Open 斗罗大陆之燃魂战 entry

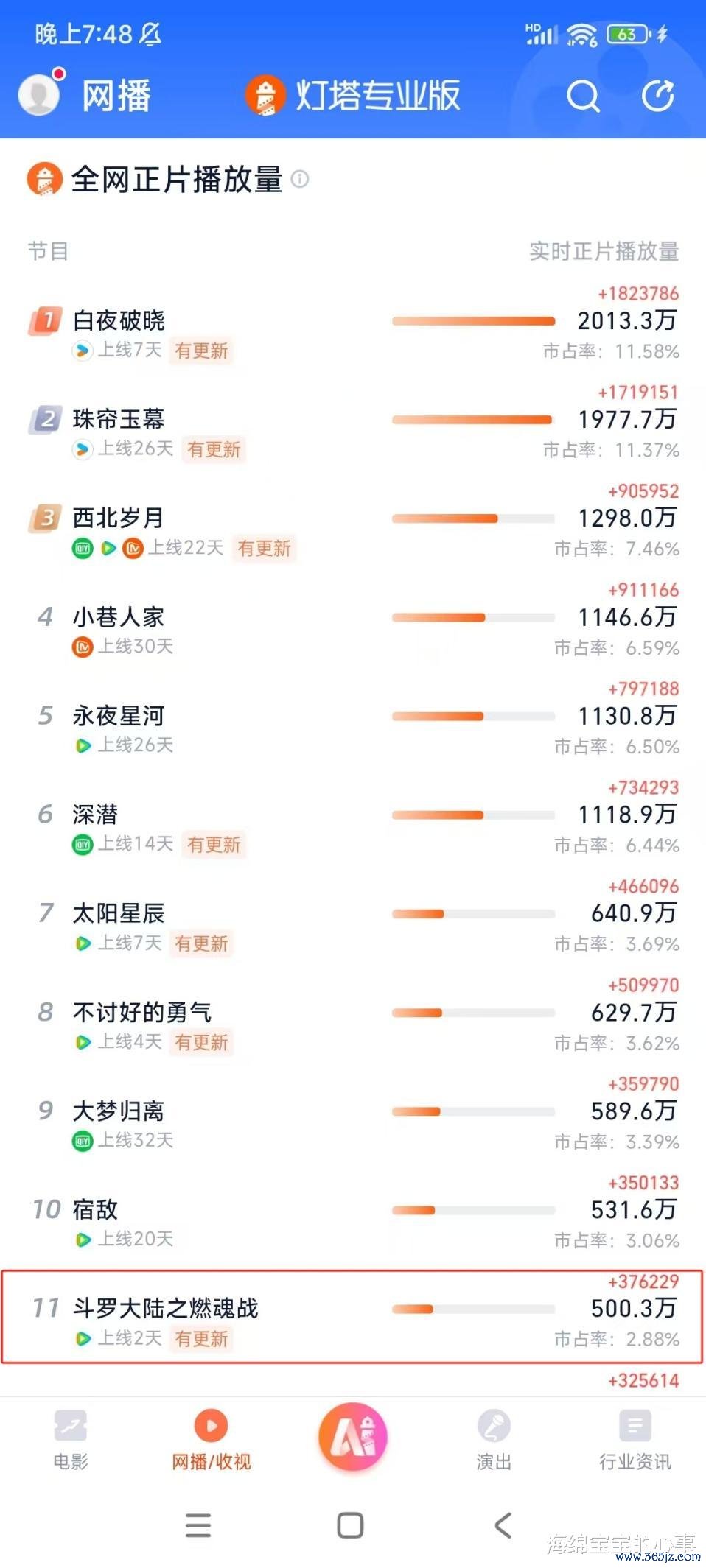(x=353, y=1315)
